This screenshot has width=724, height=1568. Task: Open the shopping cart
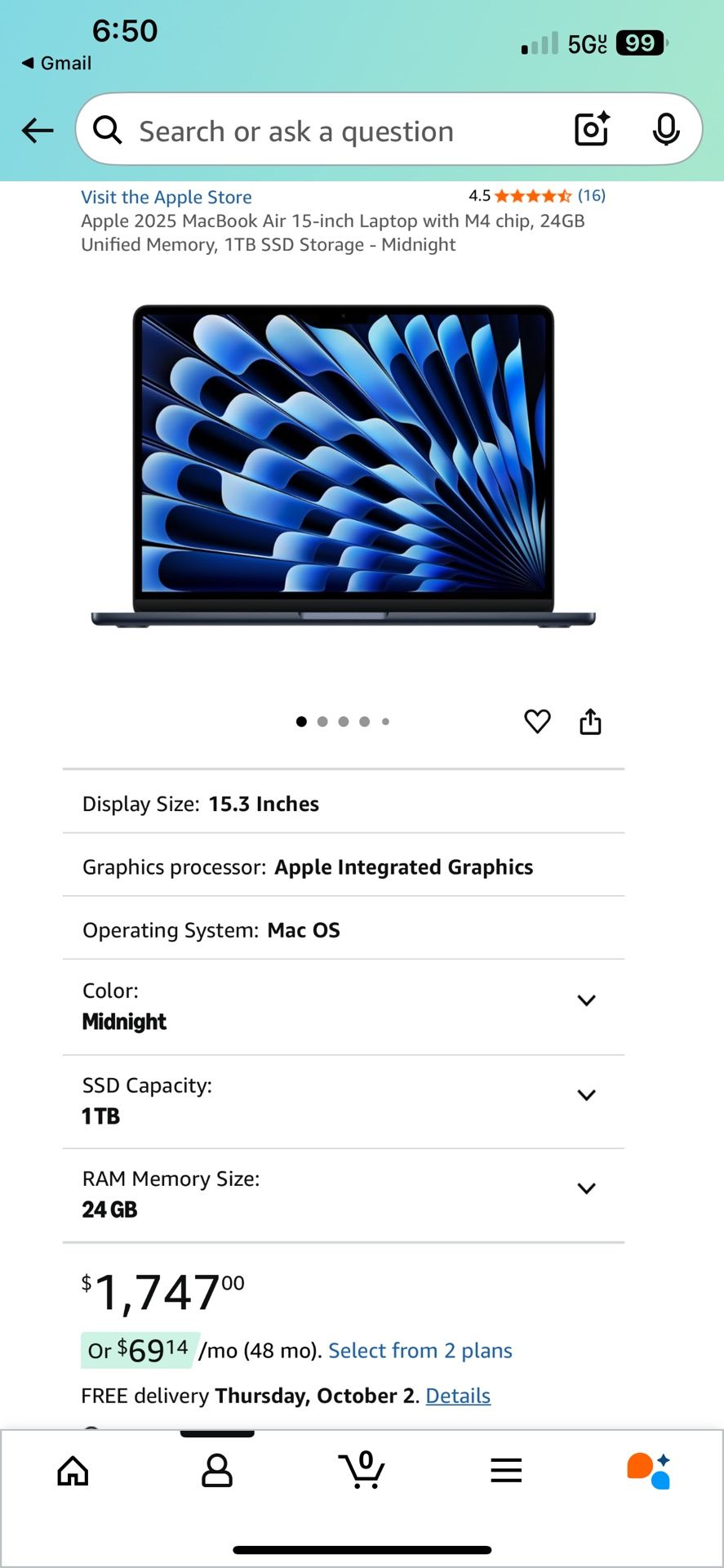362,1468
